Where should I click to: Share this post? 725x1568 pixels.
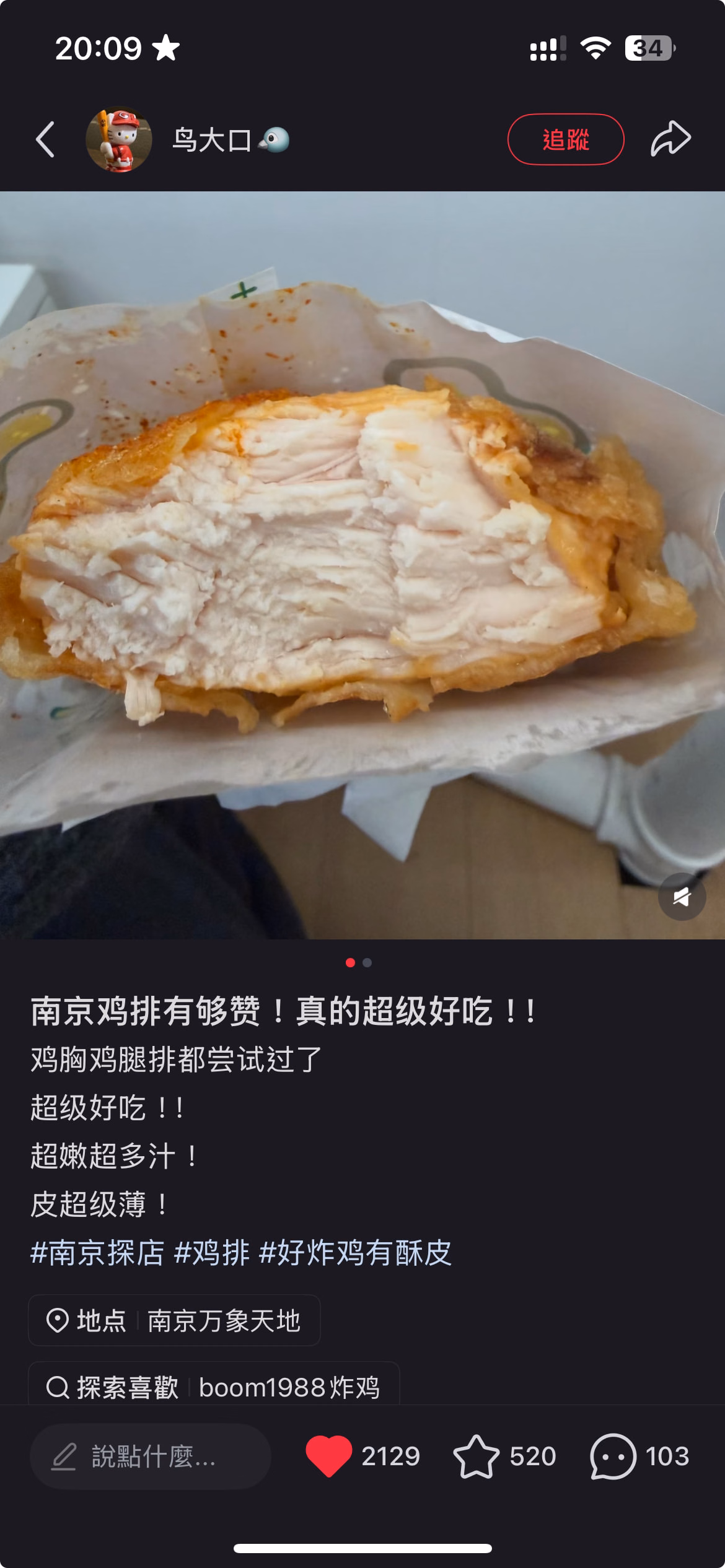[x=670, y=139]
